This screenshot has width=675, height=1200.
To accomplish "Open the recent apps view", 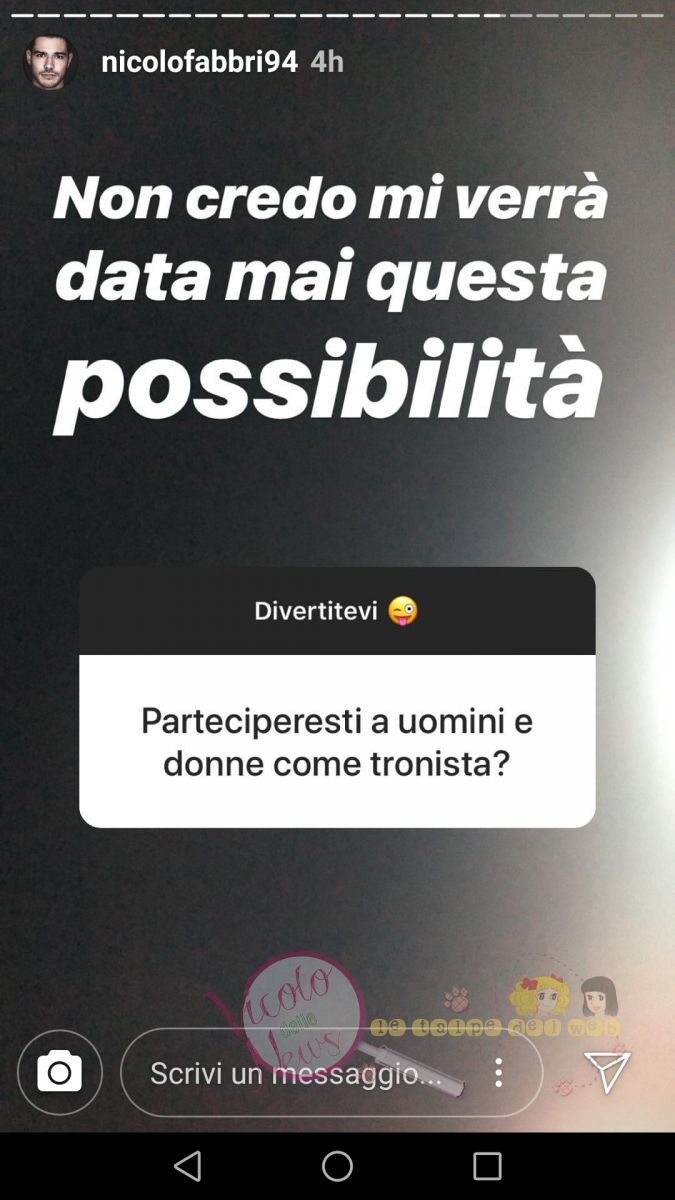I will 487,1166.
